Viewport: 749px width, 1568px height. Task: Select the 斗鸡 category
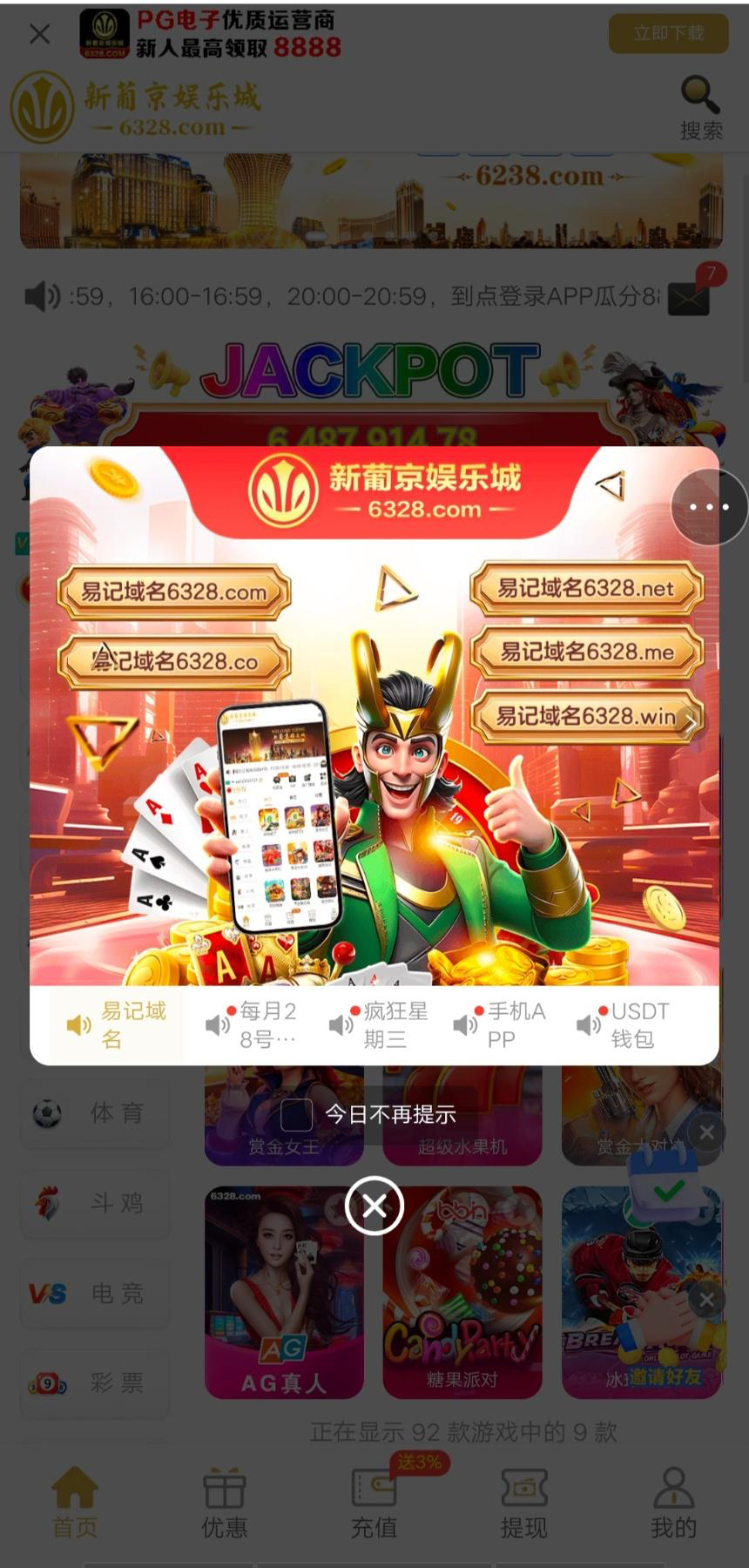point(95,1203)
